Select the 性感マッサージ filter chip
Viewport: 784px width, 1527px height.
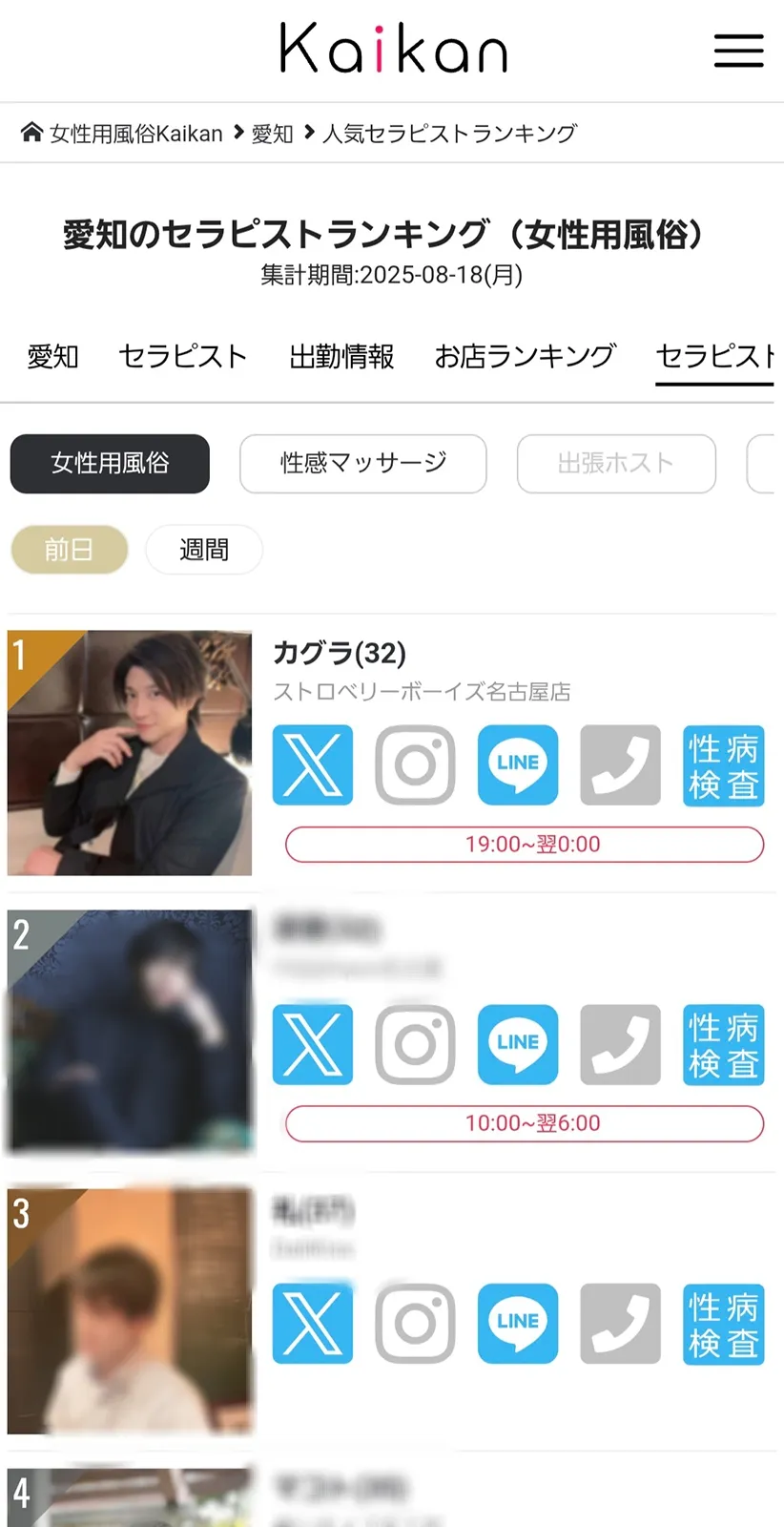(x=362, y=464)
